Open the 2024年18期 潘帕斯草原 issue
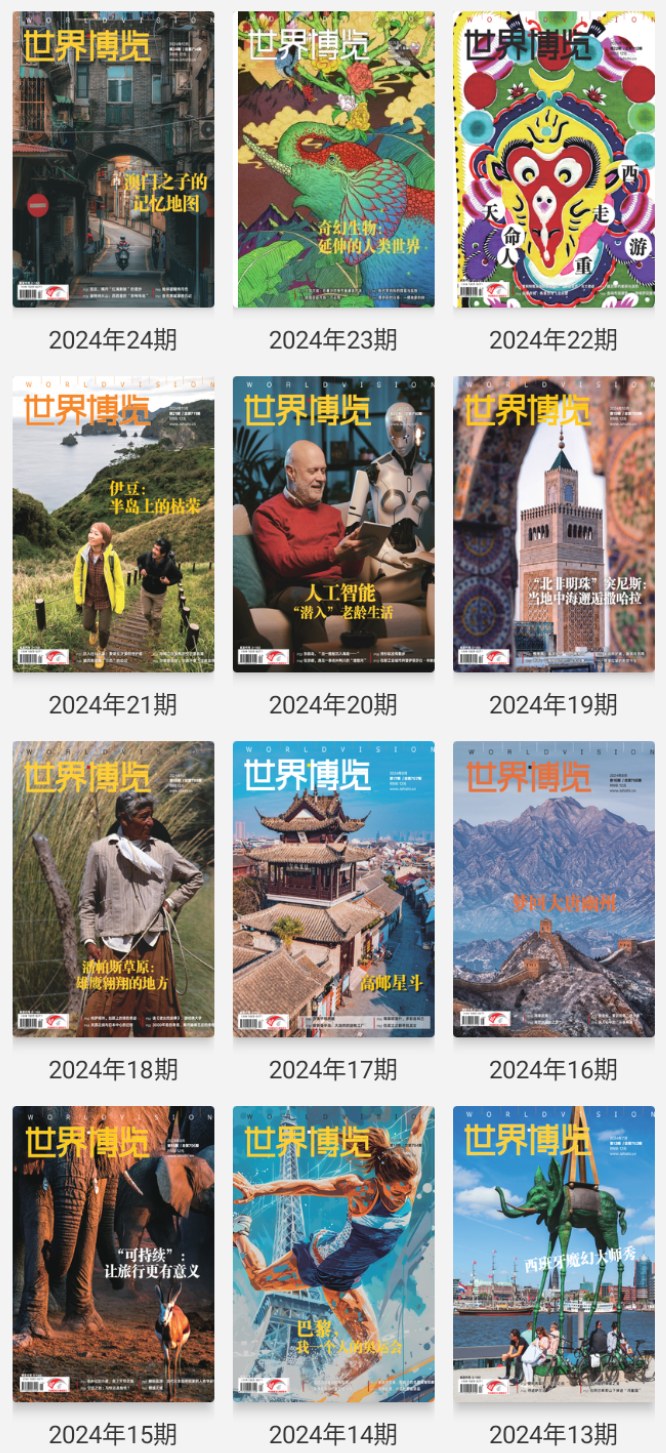The image size is (666, 1453). point(113,889)
